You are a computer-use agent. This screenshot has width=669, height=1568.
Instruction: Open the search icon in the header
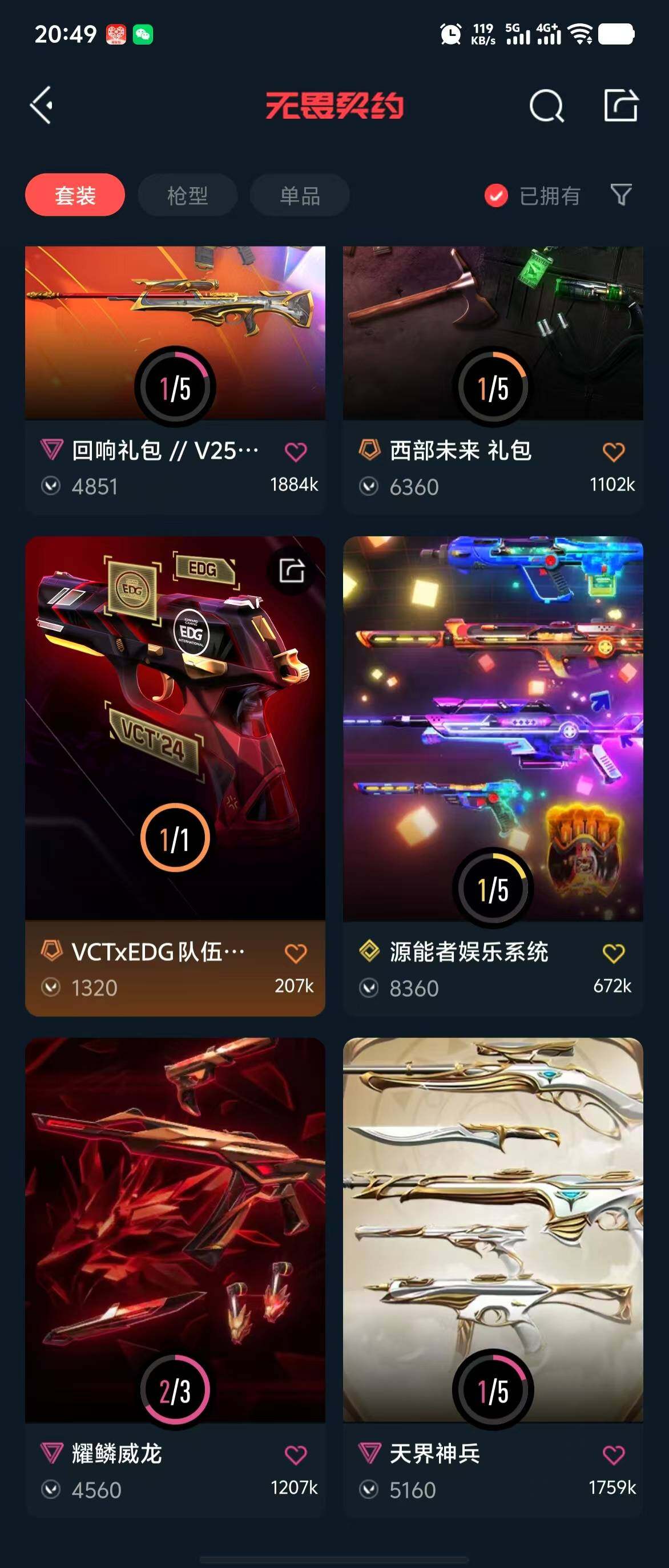(x=546, y=107)
